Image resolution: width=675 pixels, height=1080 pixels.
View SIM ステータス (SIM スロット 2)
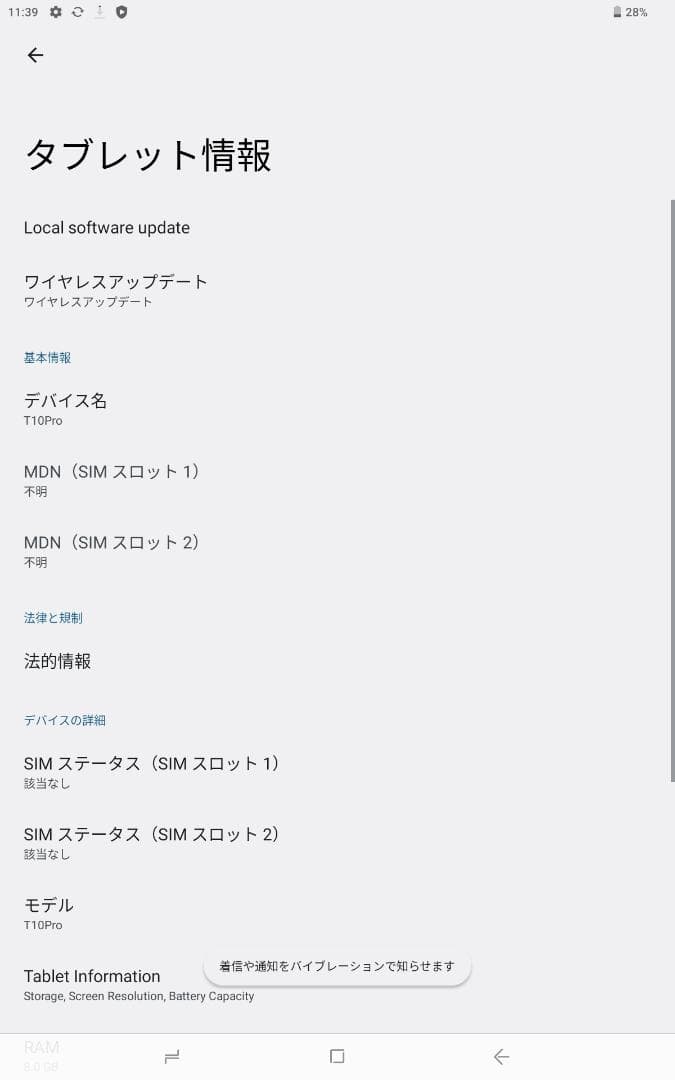152,842
